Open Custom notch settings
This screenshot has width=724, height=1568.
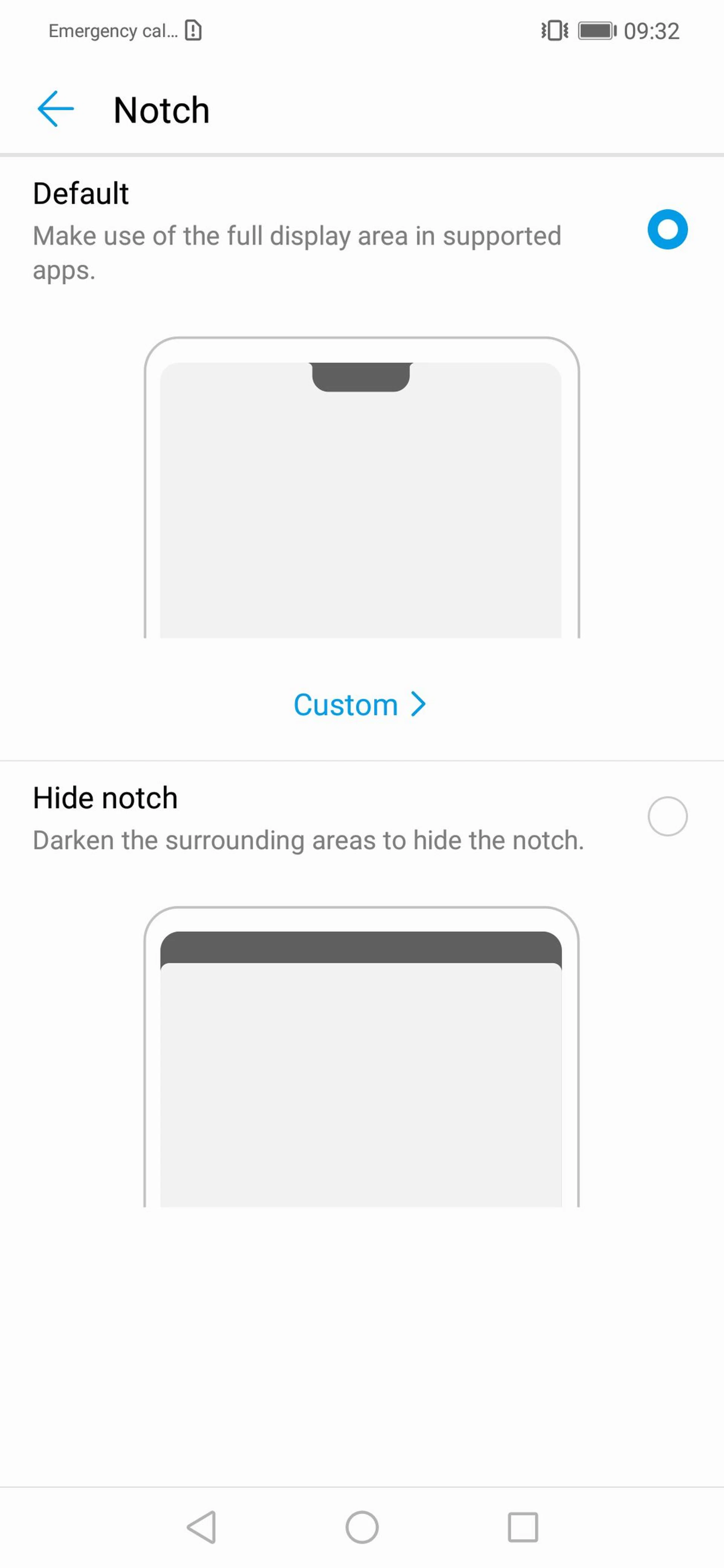[359, 704]
